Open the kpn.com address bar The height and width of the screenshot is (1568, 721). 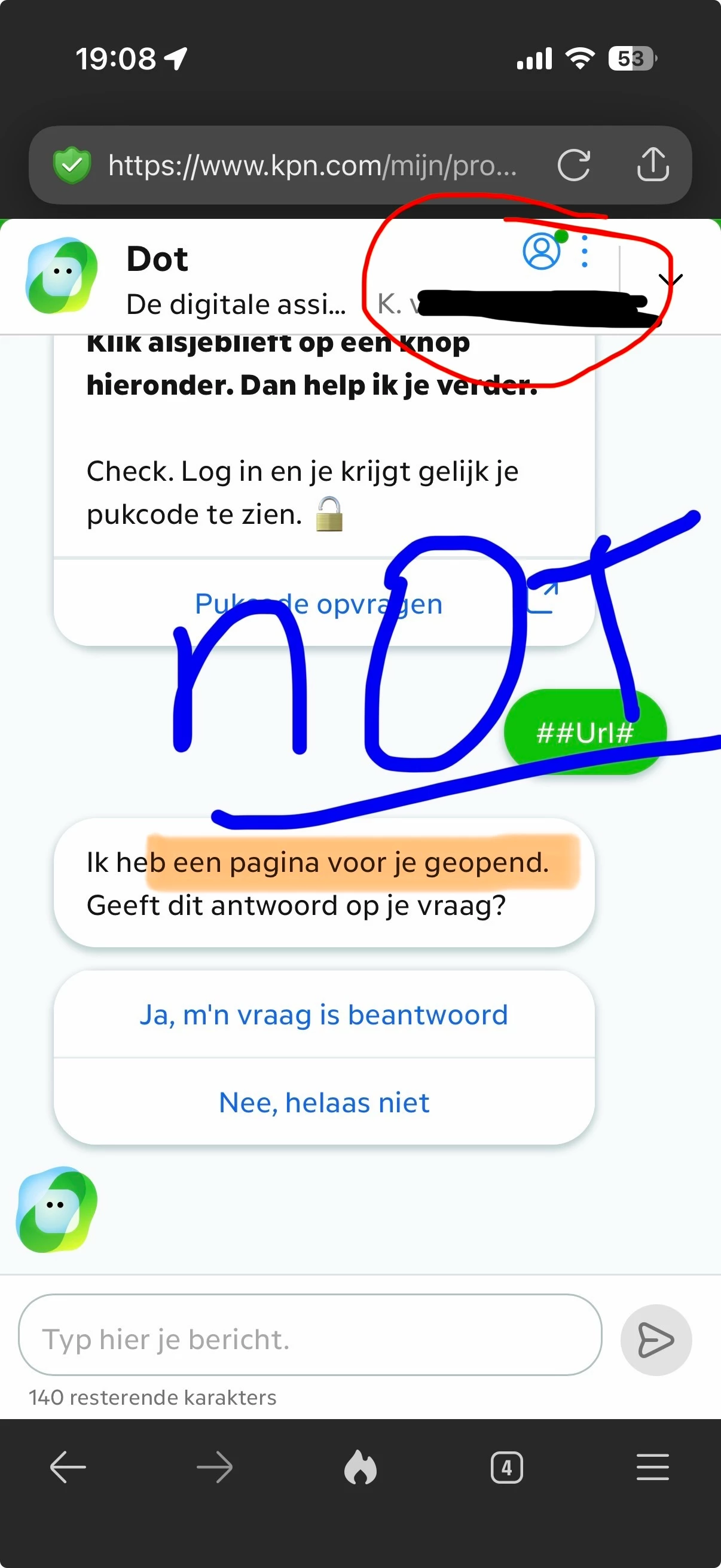(x=310, y=165)
